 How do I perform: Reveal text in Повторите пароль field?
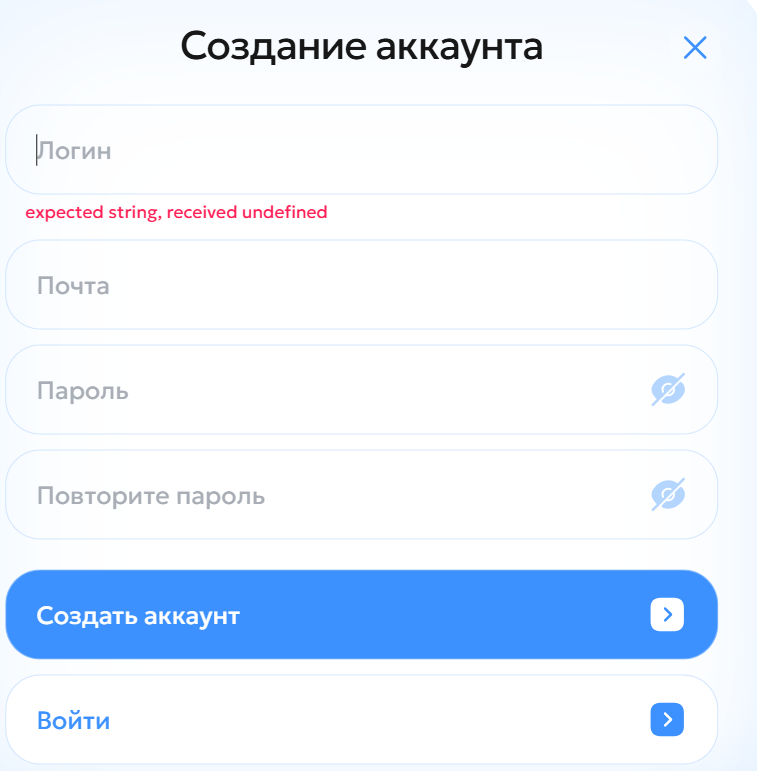pyautogui.click(x=668, y=495)
